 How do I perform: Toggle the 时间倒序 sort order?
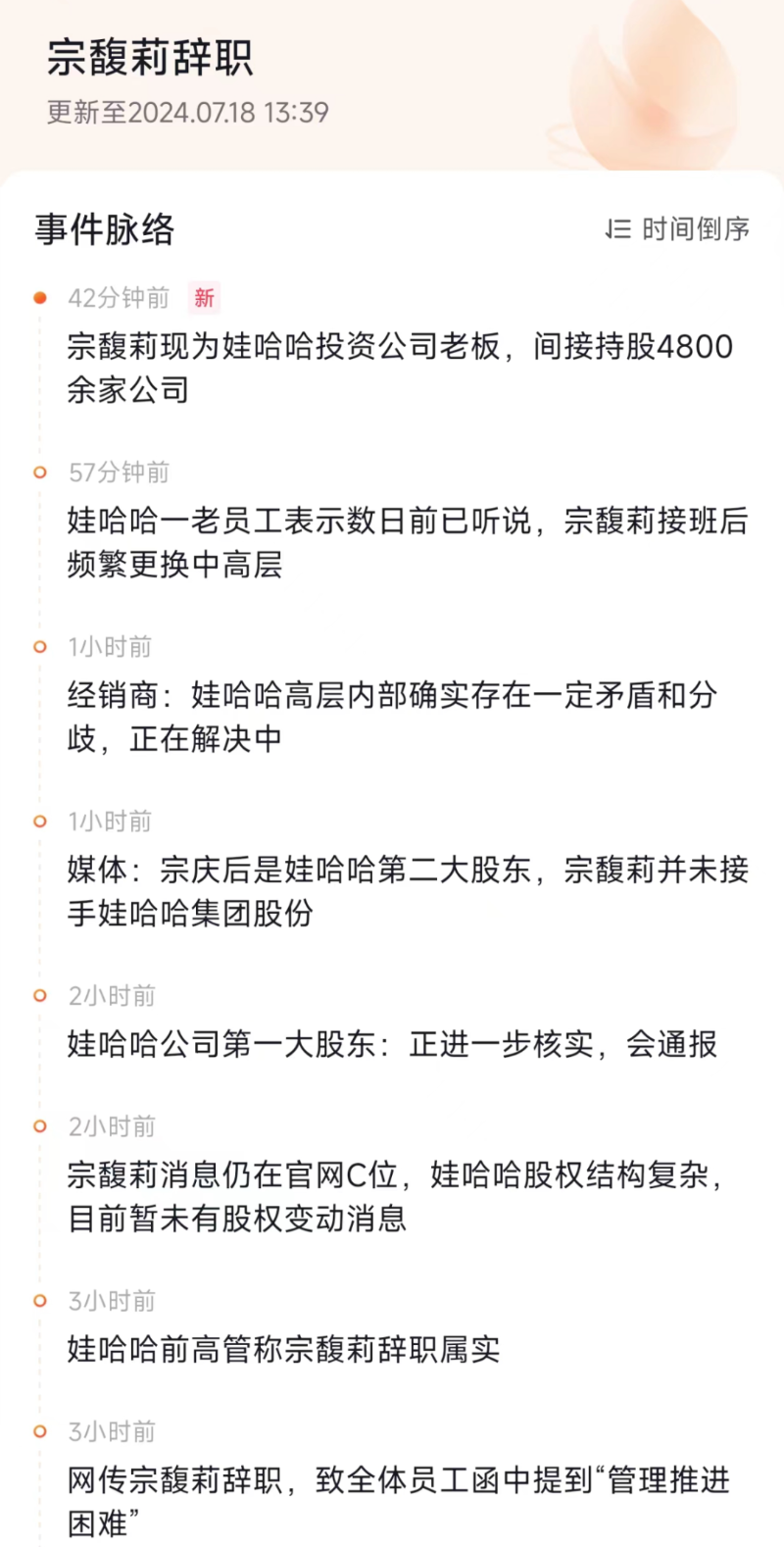click(x=676, y=229)
